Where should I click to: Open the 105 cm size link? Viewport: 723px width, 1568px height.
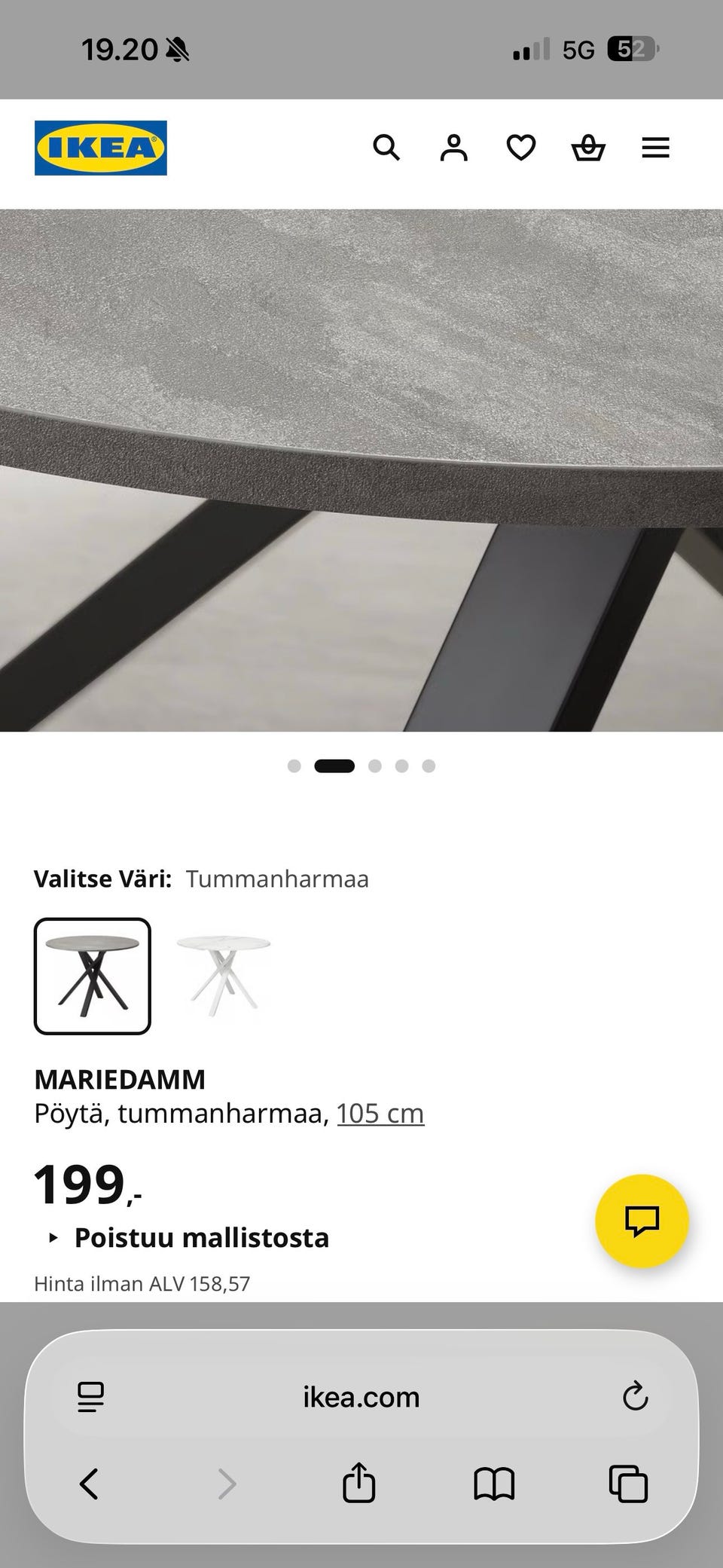(x=380, y=1113)
